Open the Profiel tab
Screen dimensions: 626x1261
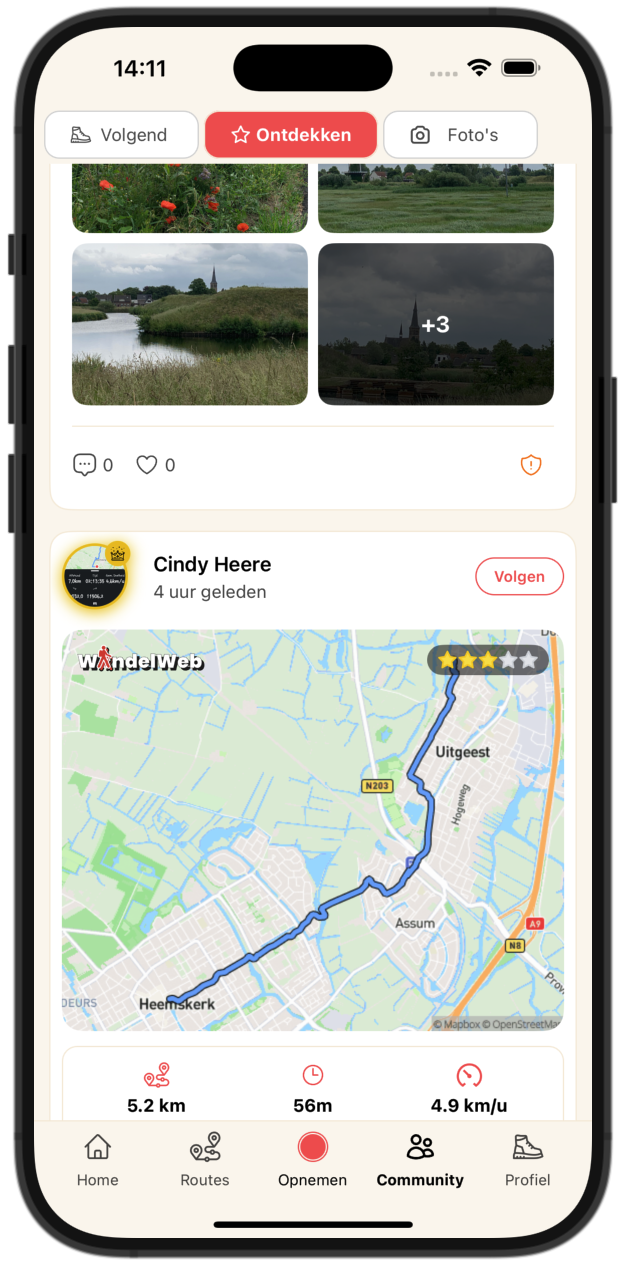coord(527,1160)
